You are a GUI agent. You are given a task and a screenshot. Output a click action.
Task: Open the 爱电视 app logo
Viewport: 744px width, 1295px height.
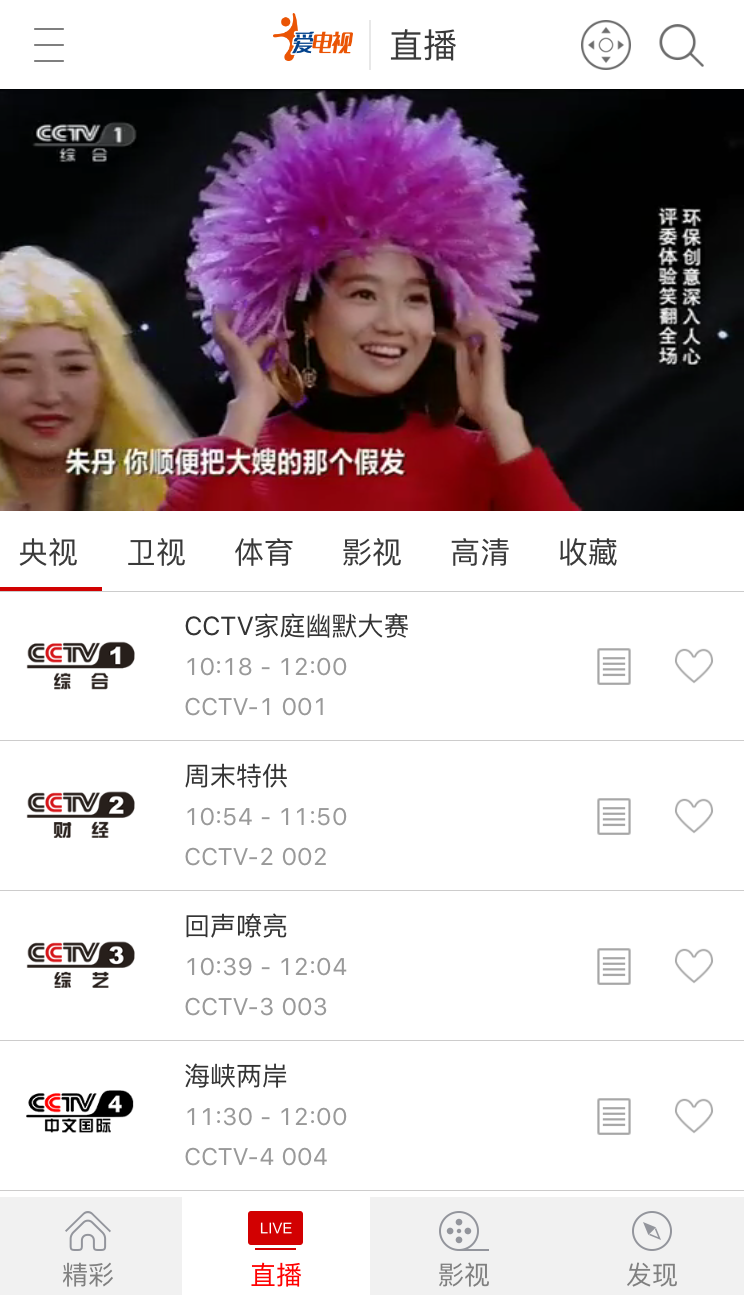(313, 44)
